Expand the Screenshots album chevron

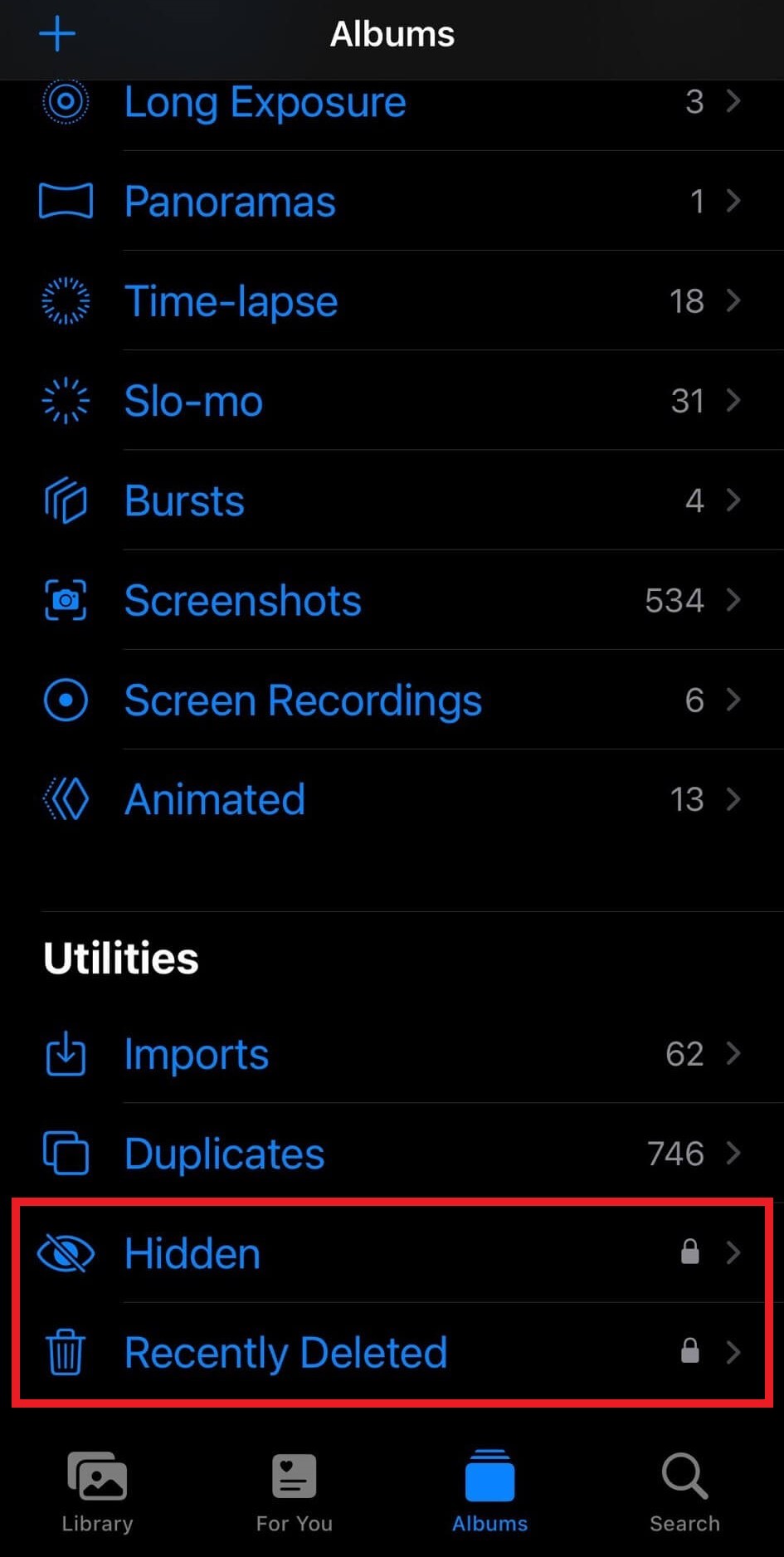coord(733,600)
